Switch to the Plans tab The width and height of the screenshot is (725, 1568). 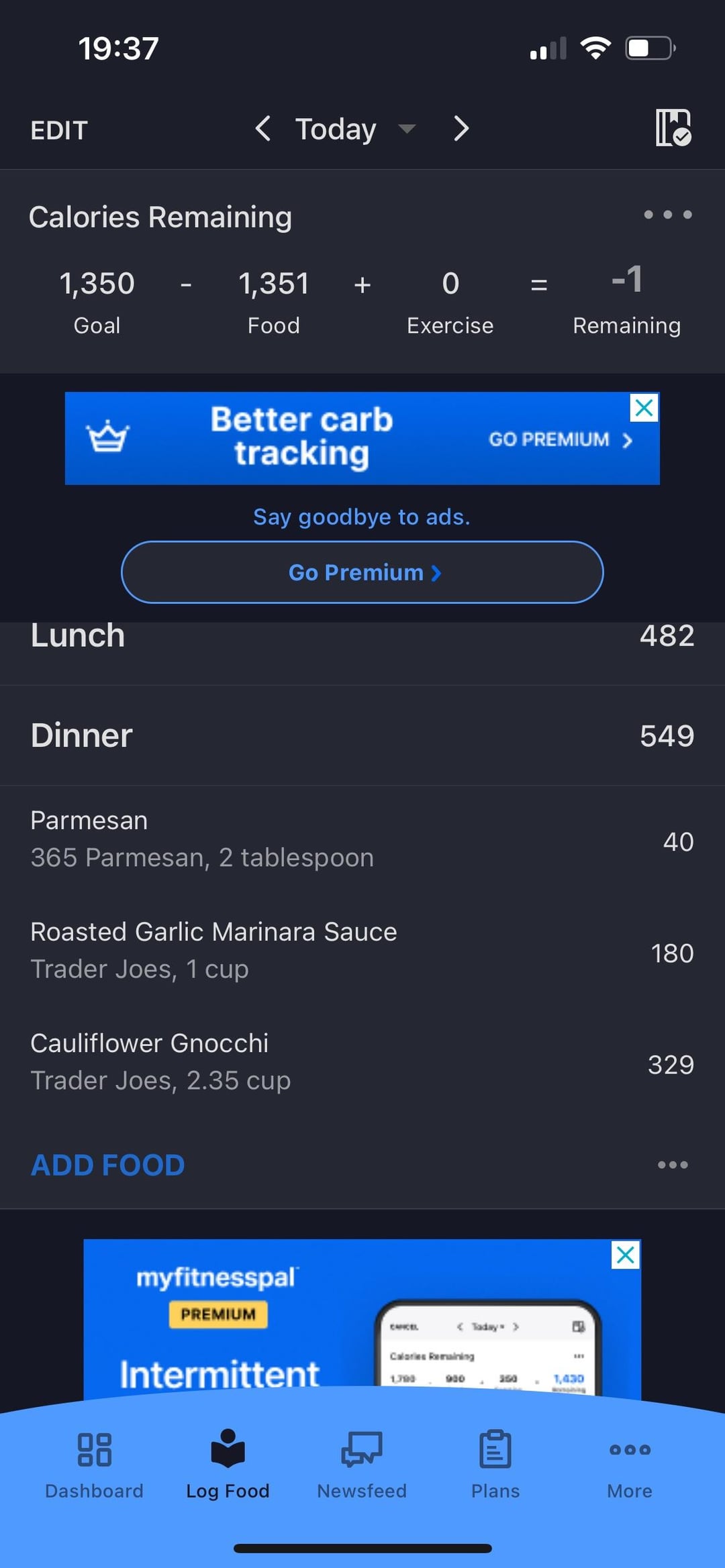[495, 1464]
